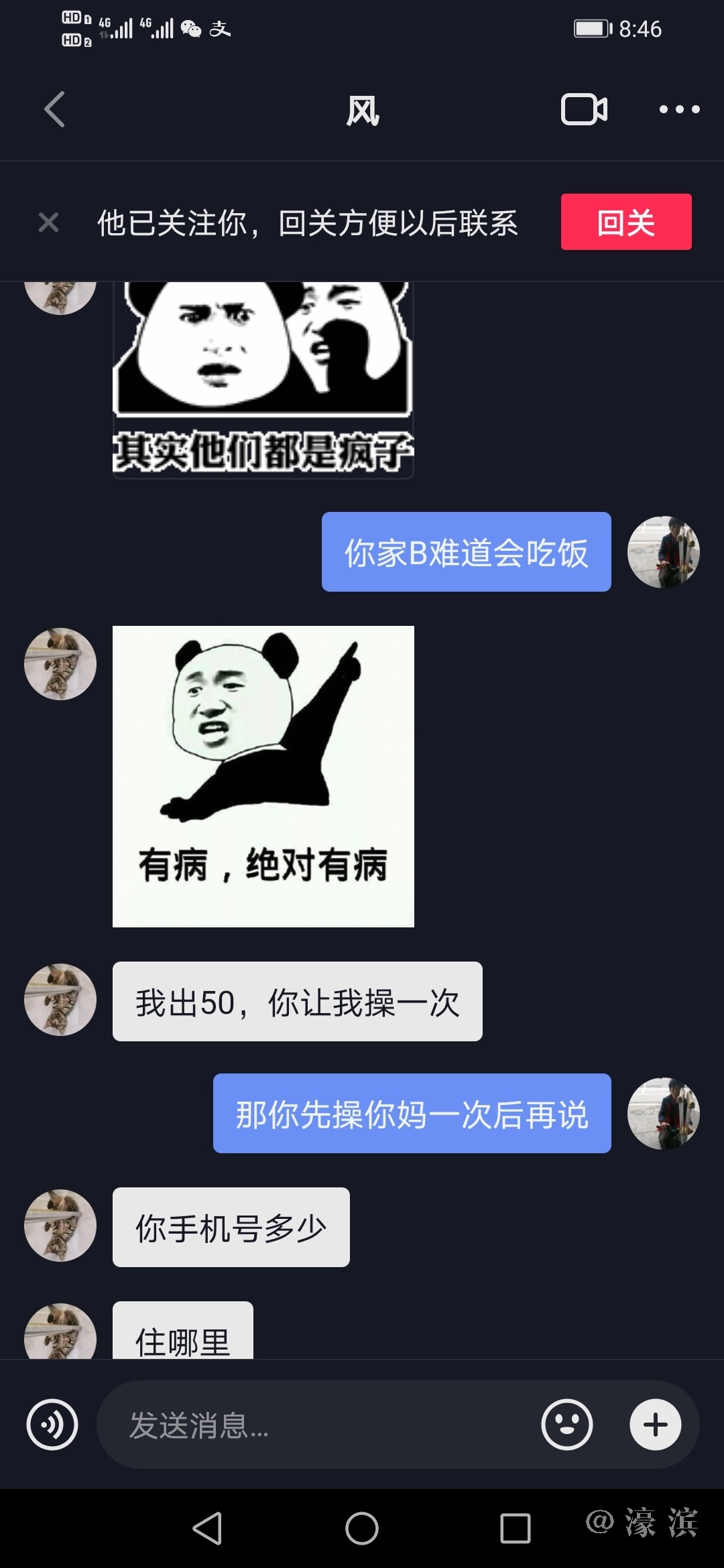Open the 有病，绝对有病 panda sticker

coord(263,776)
